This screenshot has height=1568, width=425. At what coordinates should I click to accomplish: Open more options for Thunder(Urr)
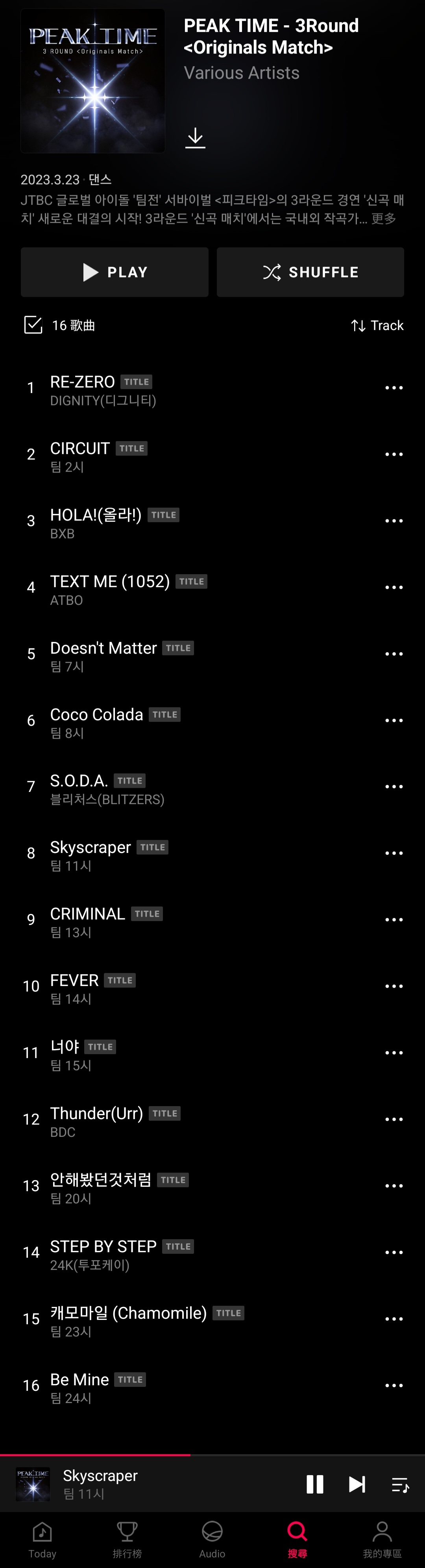394,1119
